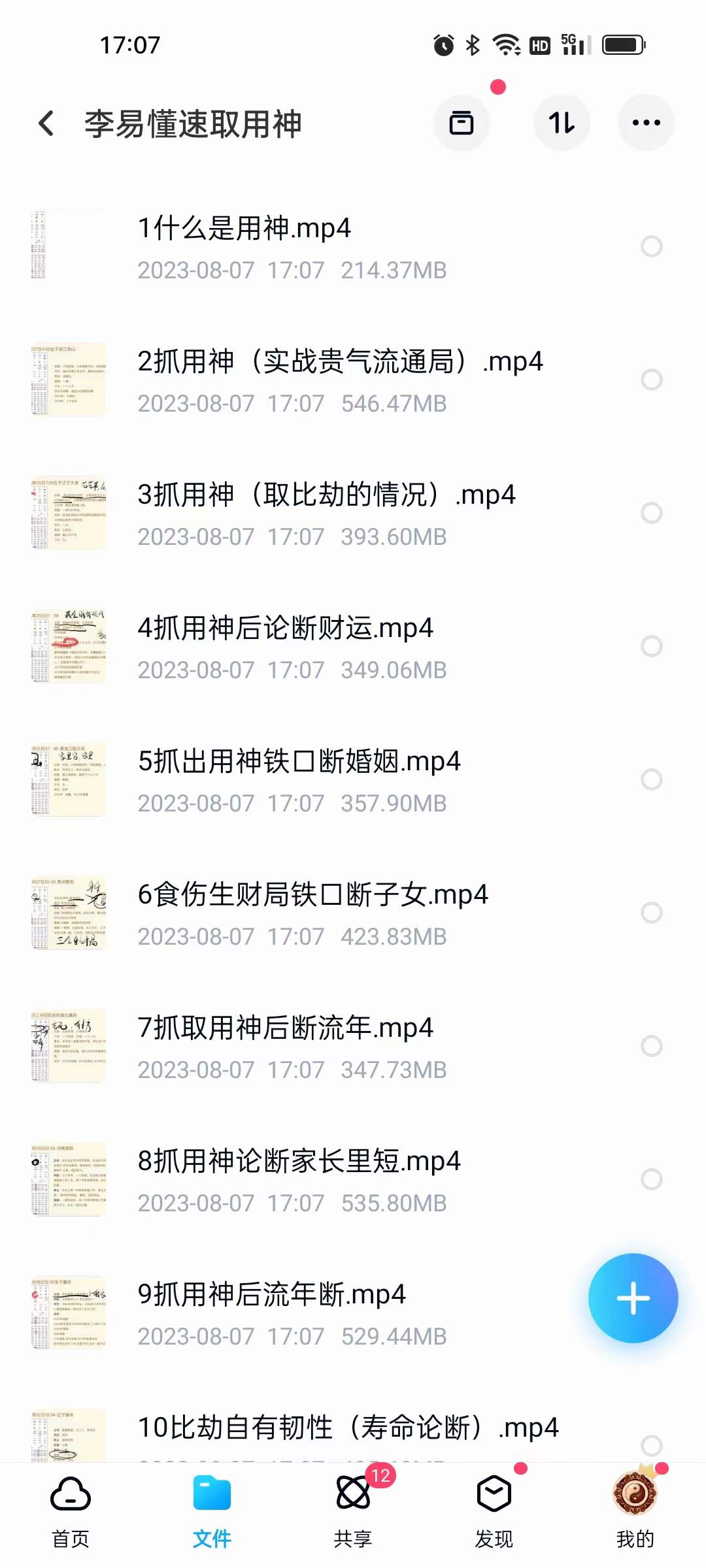Image resolution: width=706 pixels, height=1568 pixels.
Task: Open the sort order options
Action: point(562,123)
